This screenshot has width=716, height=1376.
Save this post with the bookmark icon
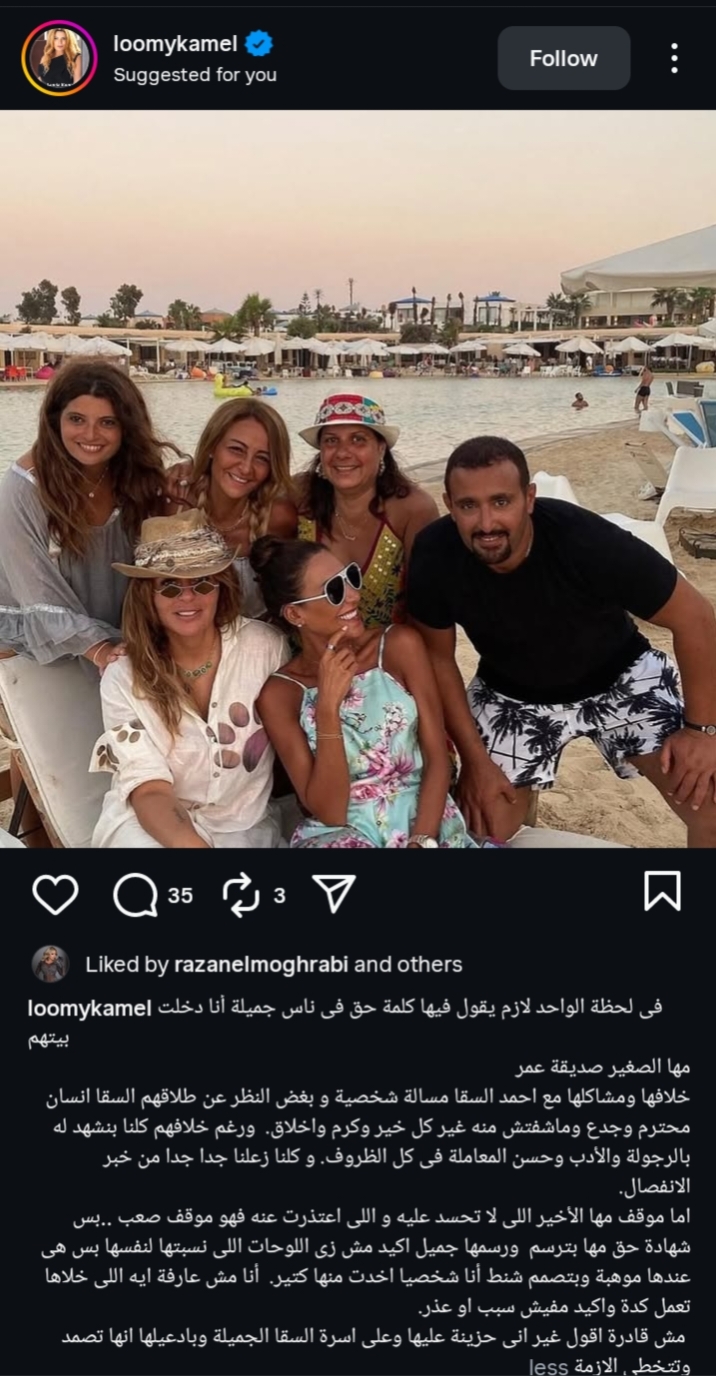pyautogui.click(x=662, y=891)
